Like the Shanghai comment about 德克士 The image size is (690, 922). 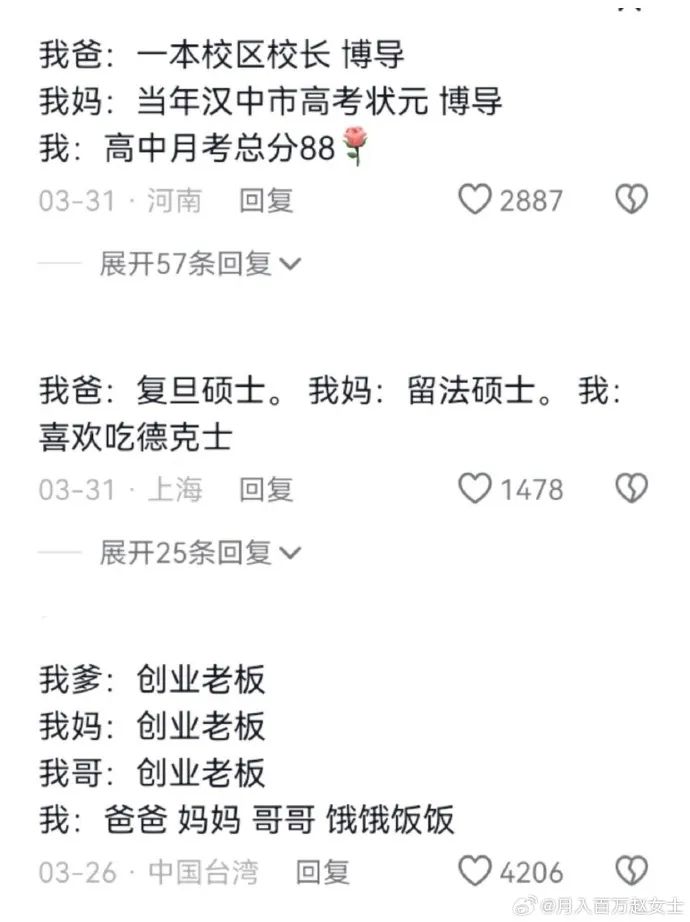point(475,489)
